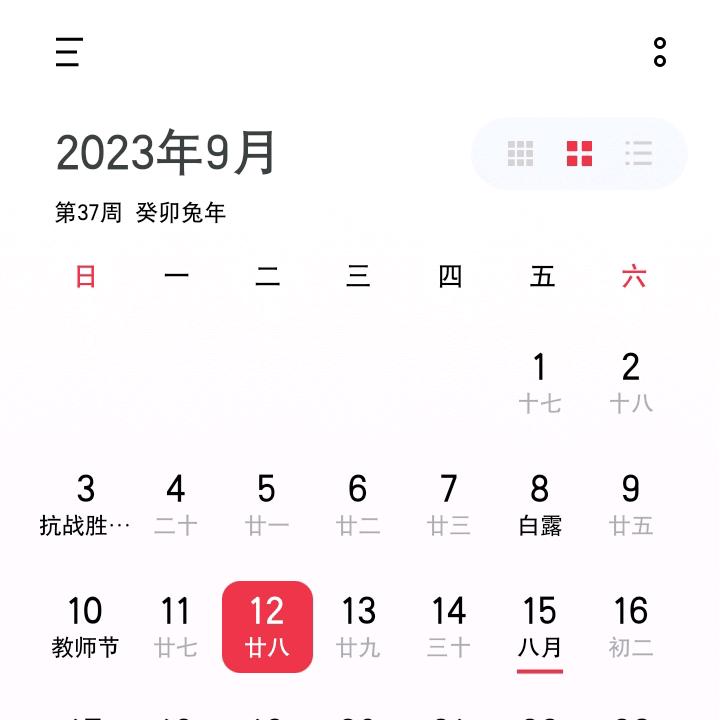Select date 15 marked 八月
The width and height of the screenshot is (720, 720).
pyautogui.click(x=540, y=626)
